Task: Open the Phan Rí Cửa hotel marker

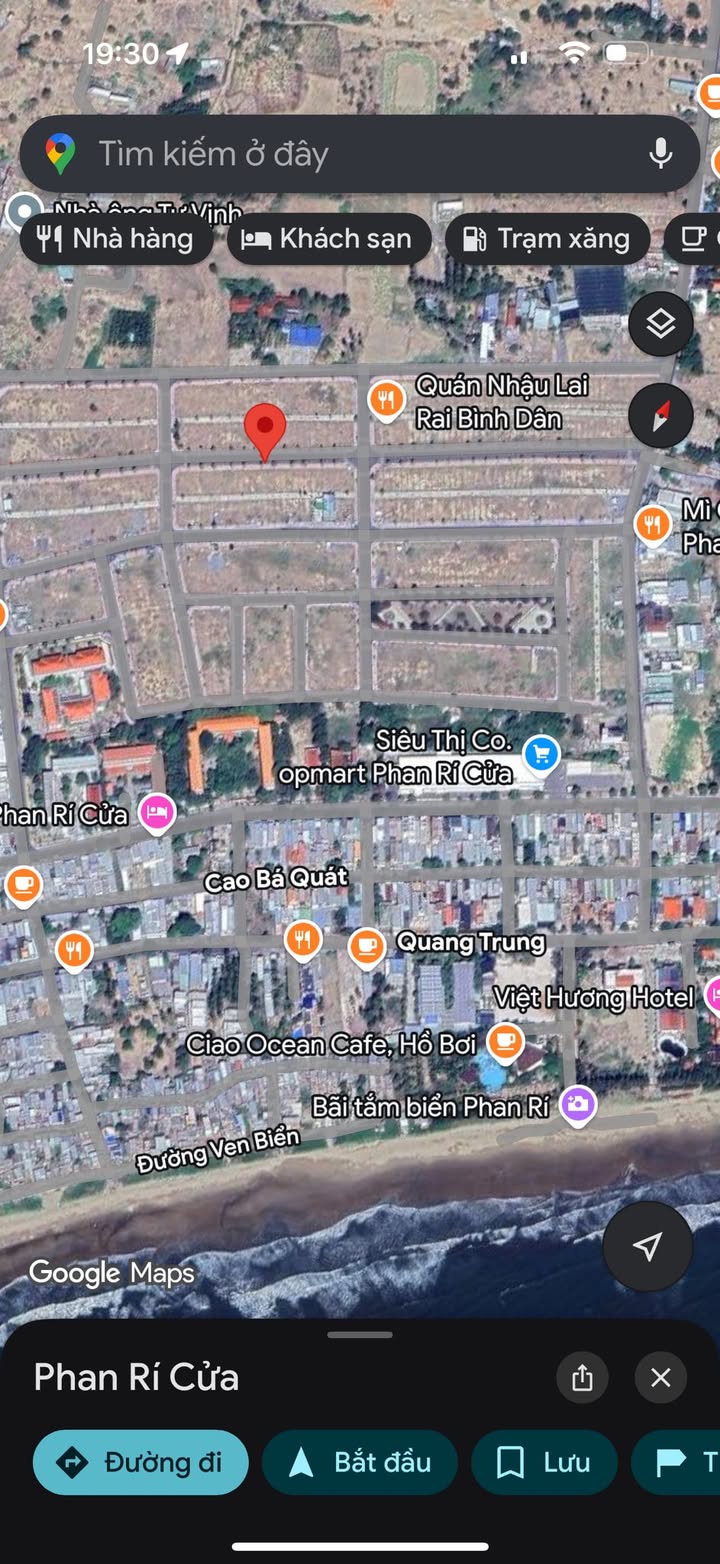Action: pos(156,812)
